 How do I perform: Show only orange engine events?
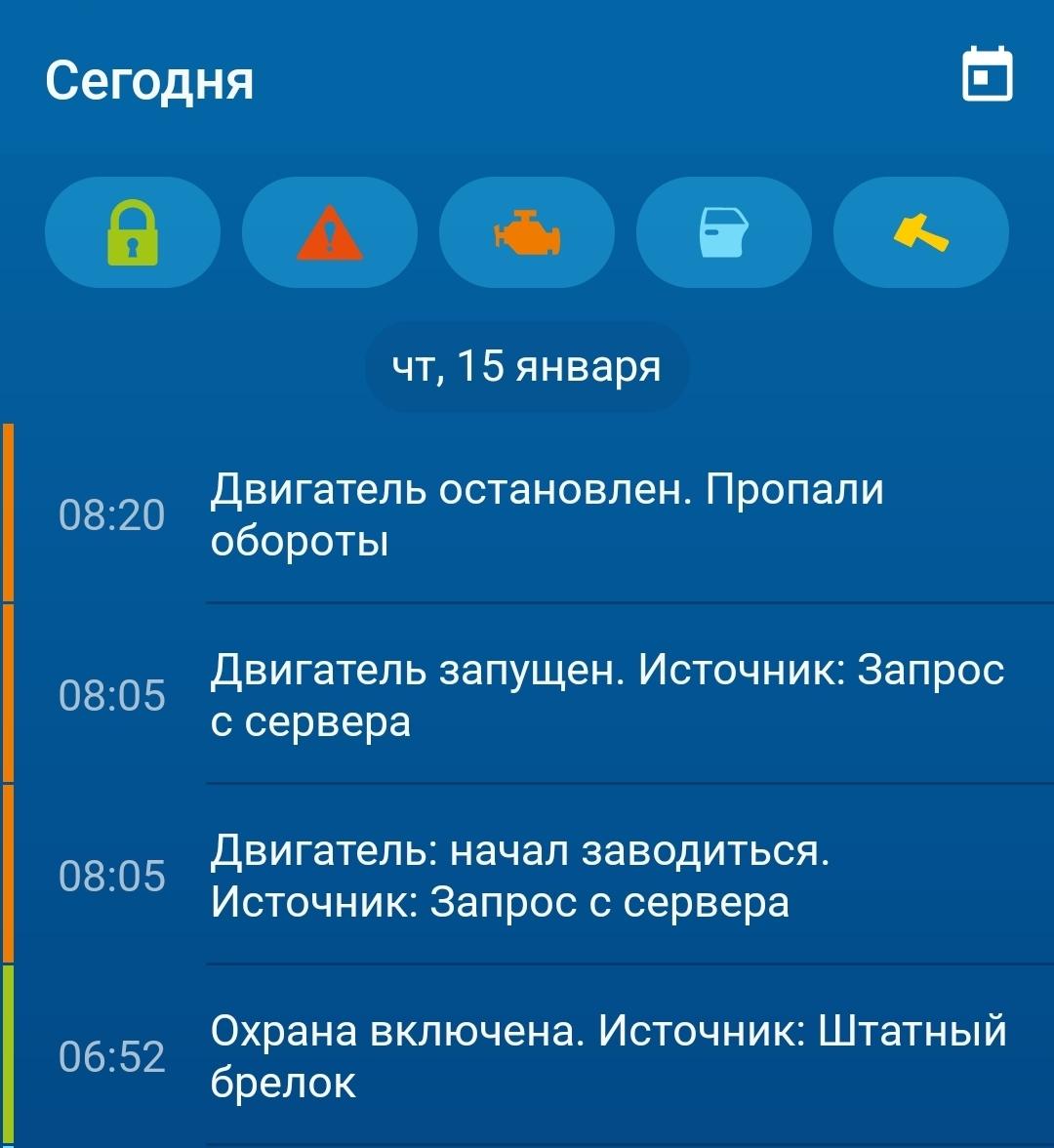point(527,232)
